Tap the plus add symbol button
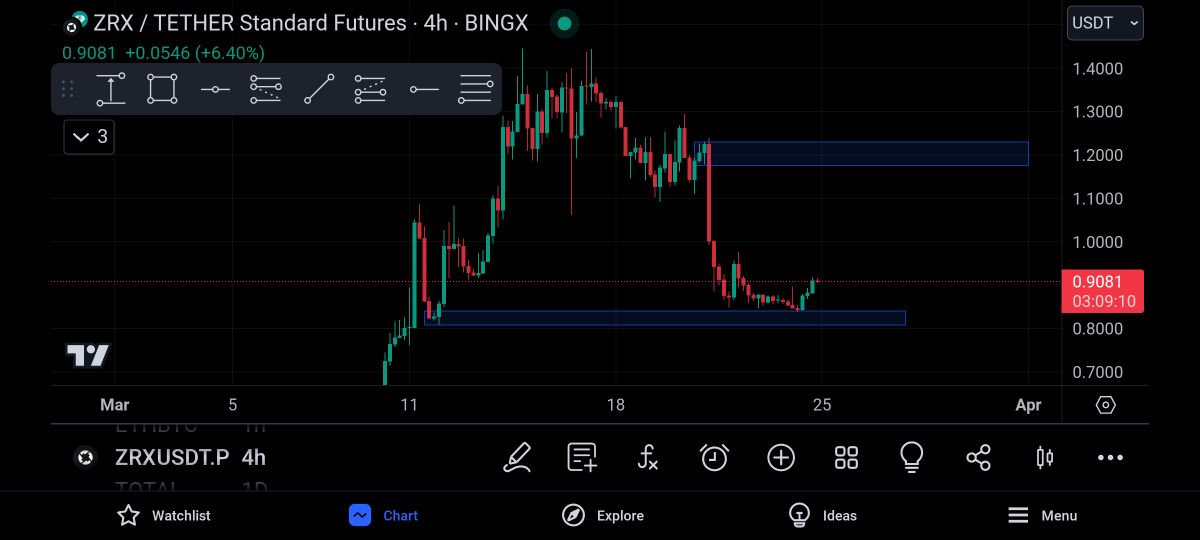Image resolution: width=1200 pixels, height=540 pixels. tap(780, 458)
